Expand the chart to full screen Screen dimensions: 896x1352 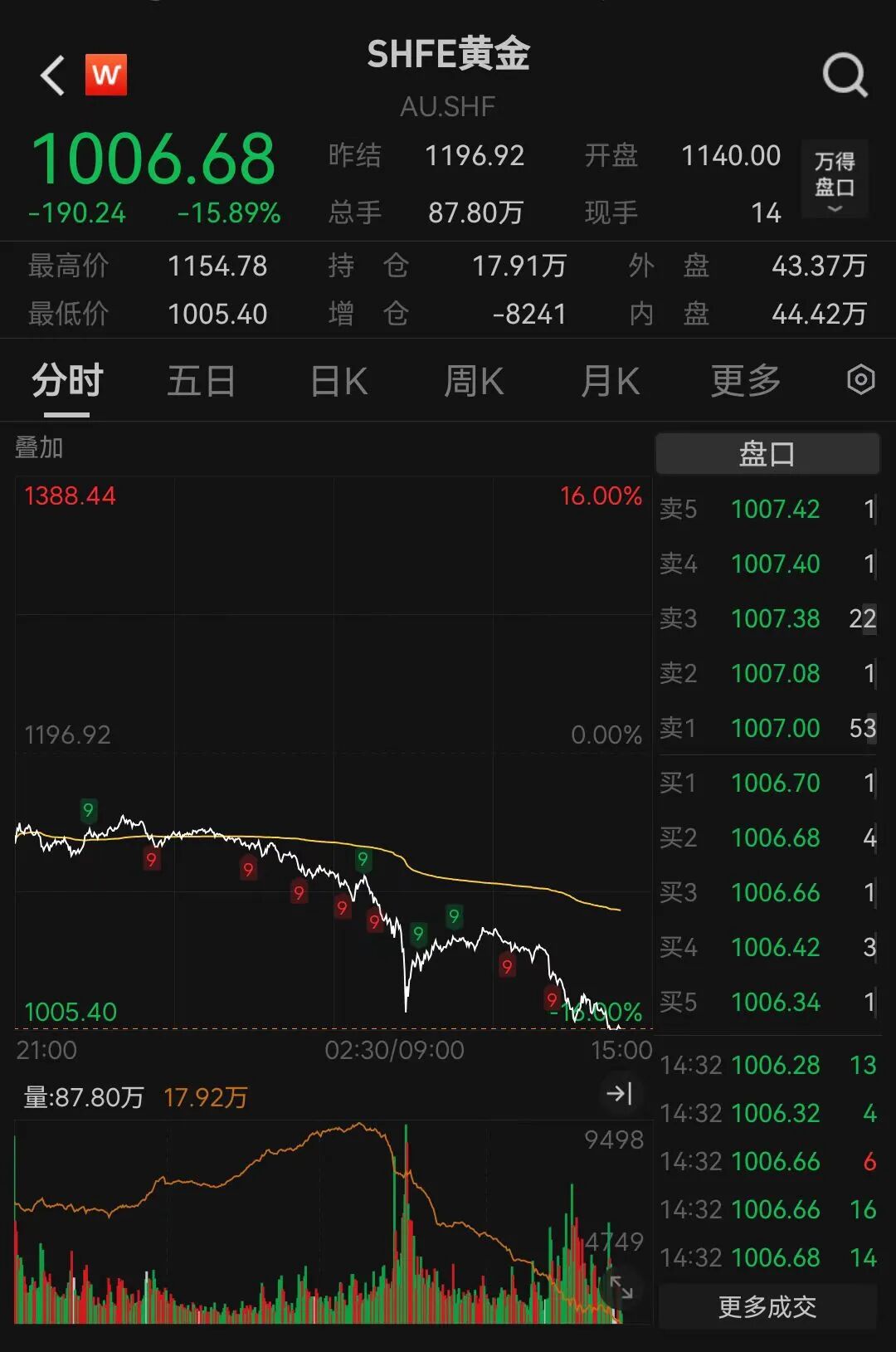pyautogui.click(x=621, y=1287)
